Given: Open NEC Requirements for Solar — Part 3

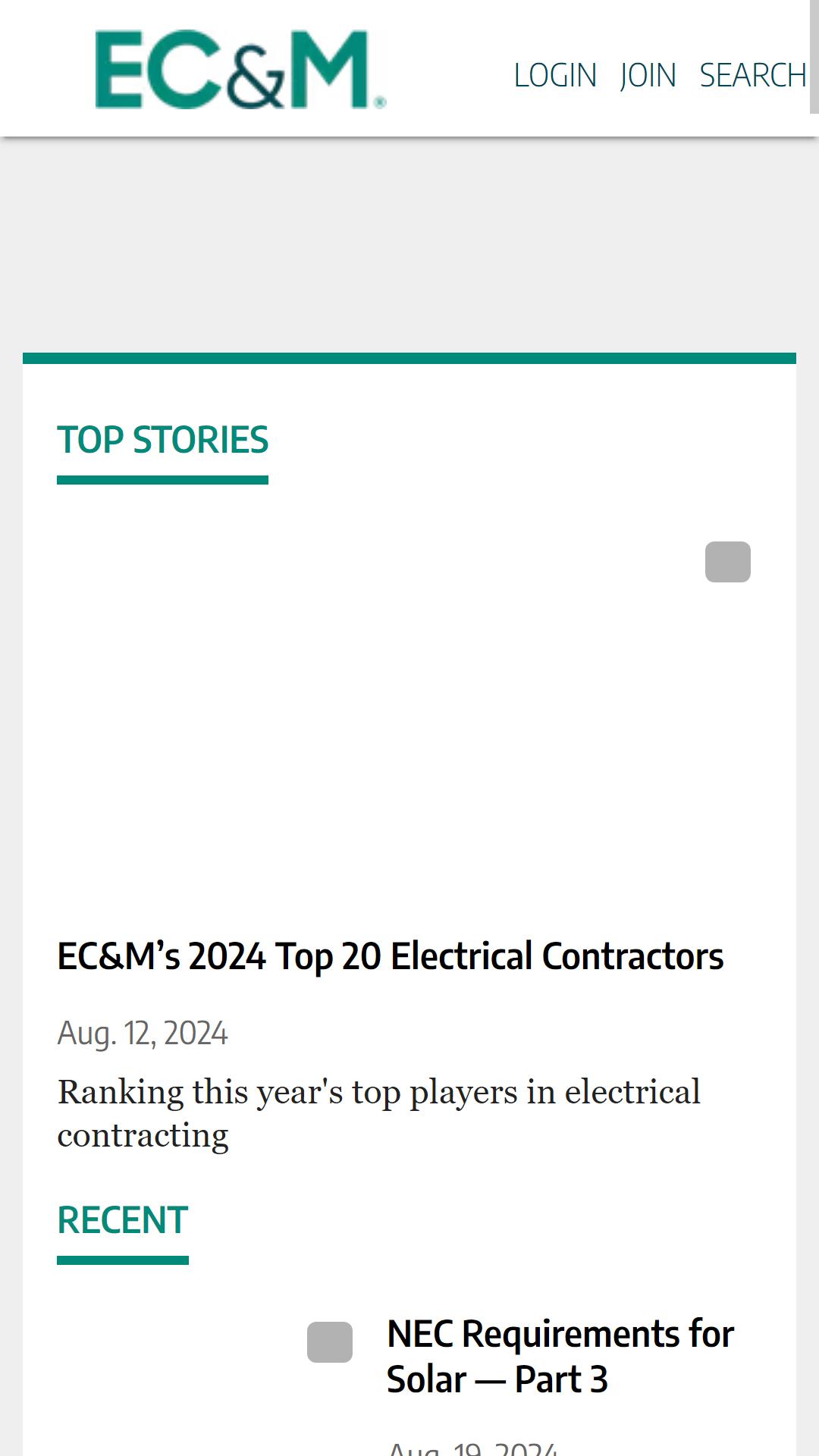Looking at the screenshot, I should [x=560, y=1356].
